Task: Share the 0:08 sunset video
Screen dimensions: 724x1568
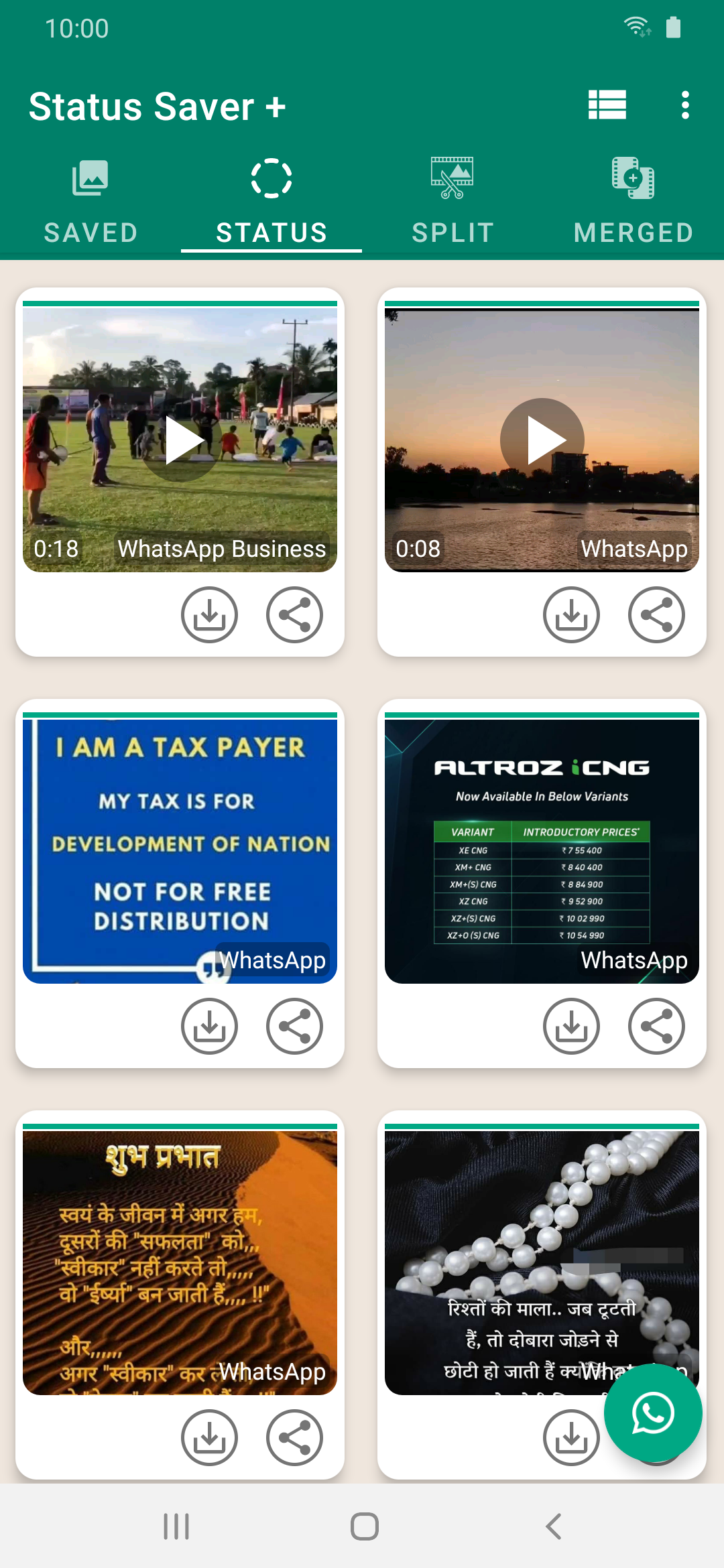Action: pyautogui.click(x=656, y=615)
